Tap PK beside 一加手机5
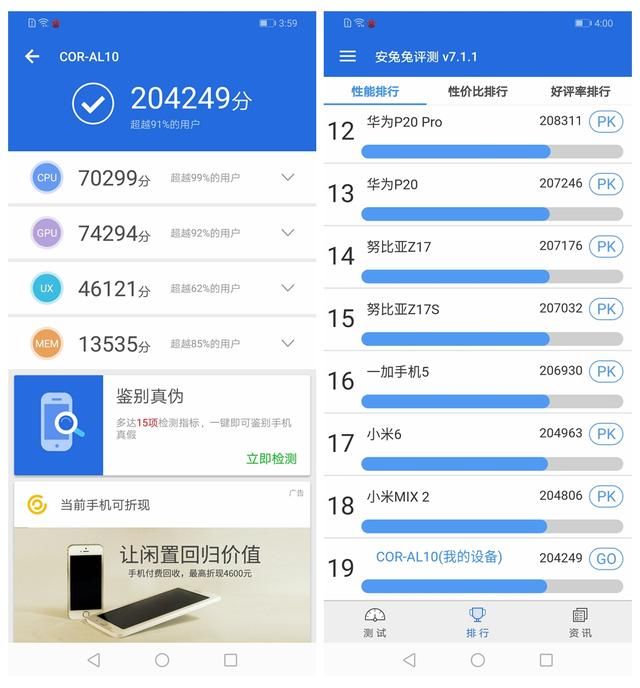Image resolution: width=640 pixels, height=688 pixels. [606, 372]
